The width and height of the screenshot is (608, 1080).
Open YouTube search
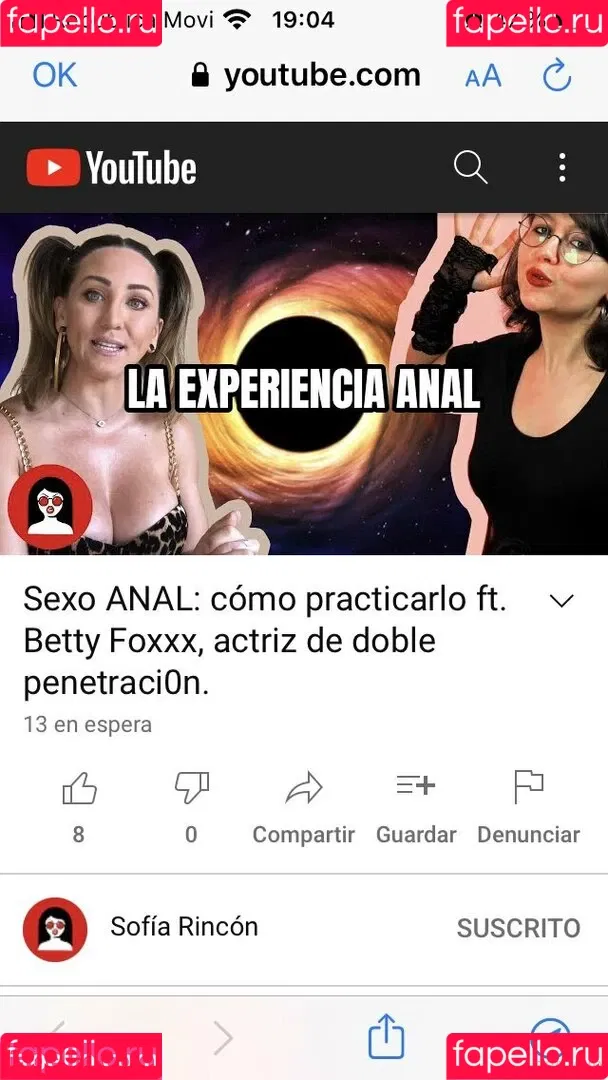470,167
